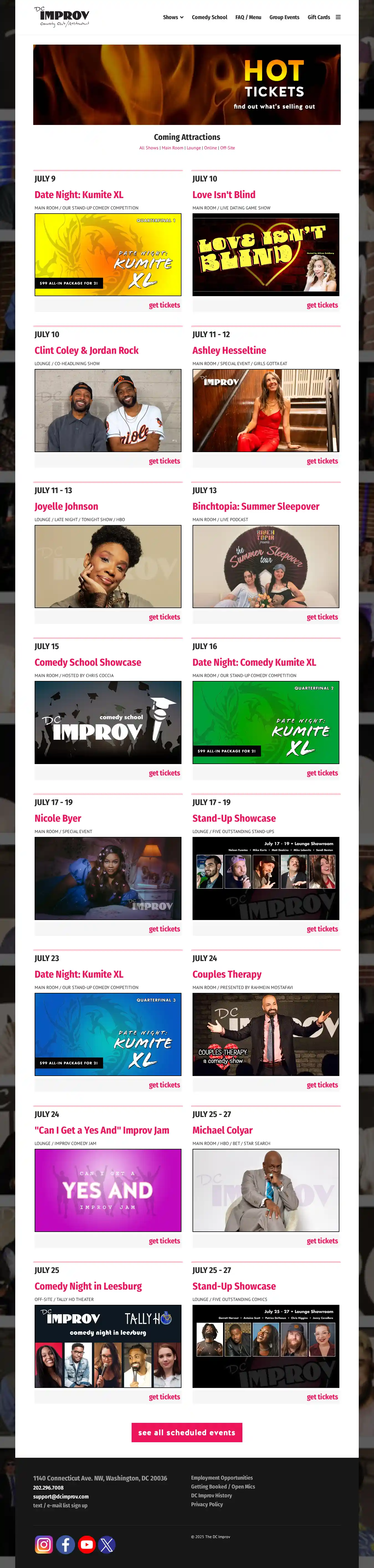
Task: Open the Hot Tickets banner
Action: pyautogui.click(x=187, y=84)
